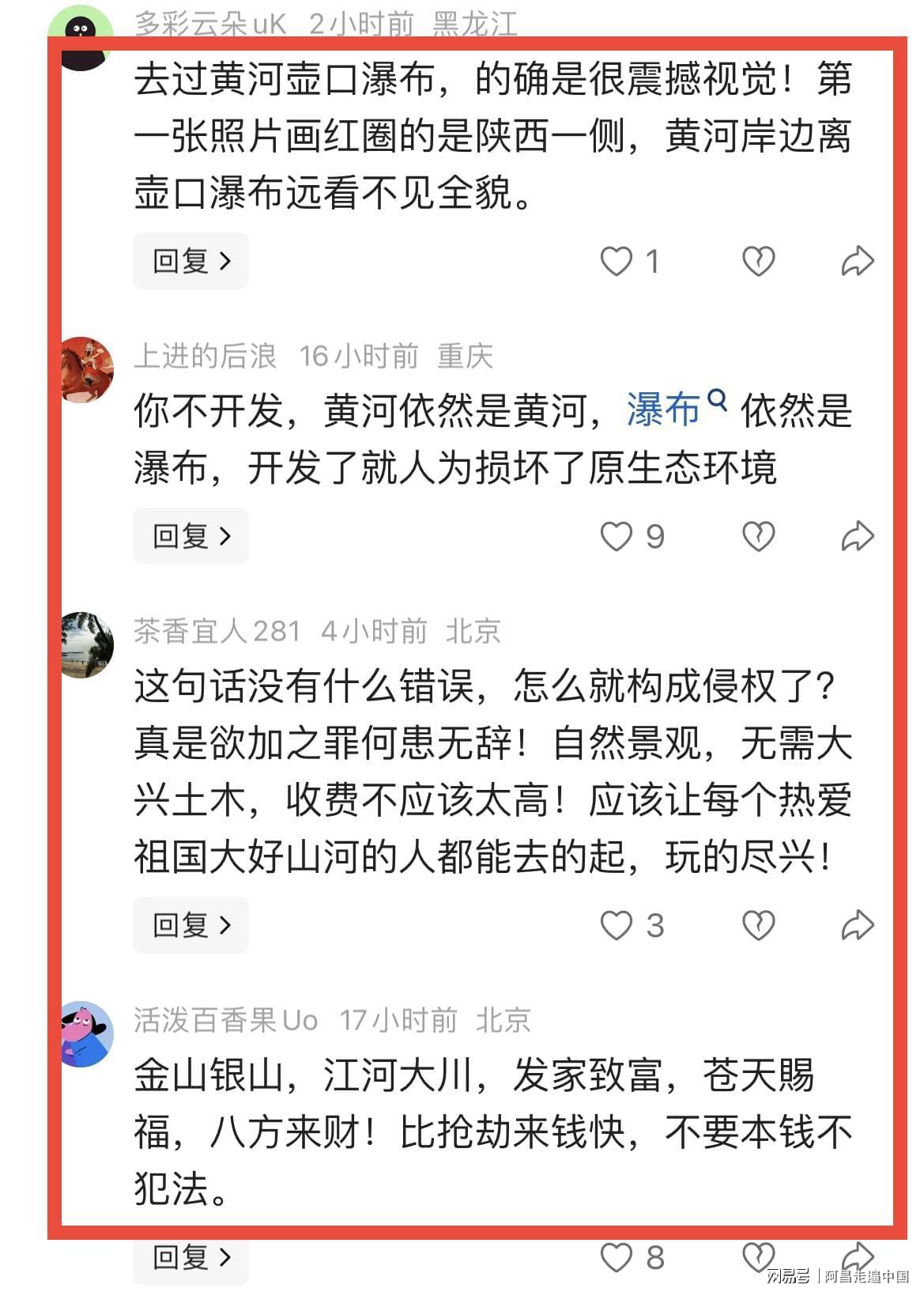Dislike 茶香宜人281's comment
Image resolution: width=924 pixels, height=1292 pixels.
tap(758, 924)
